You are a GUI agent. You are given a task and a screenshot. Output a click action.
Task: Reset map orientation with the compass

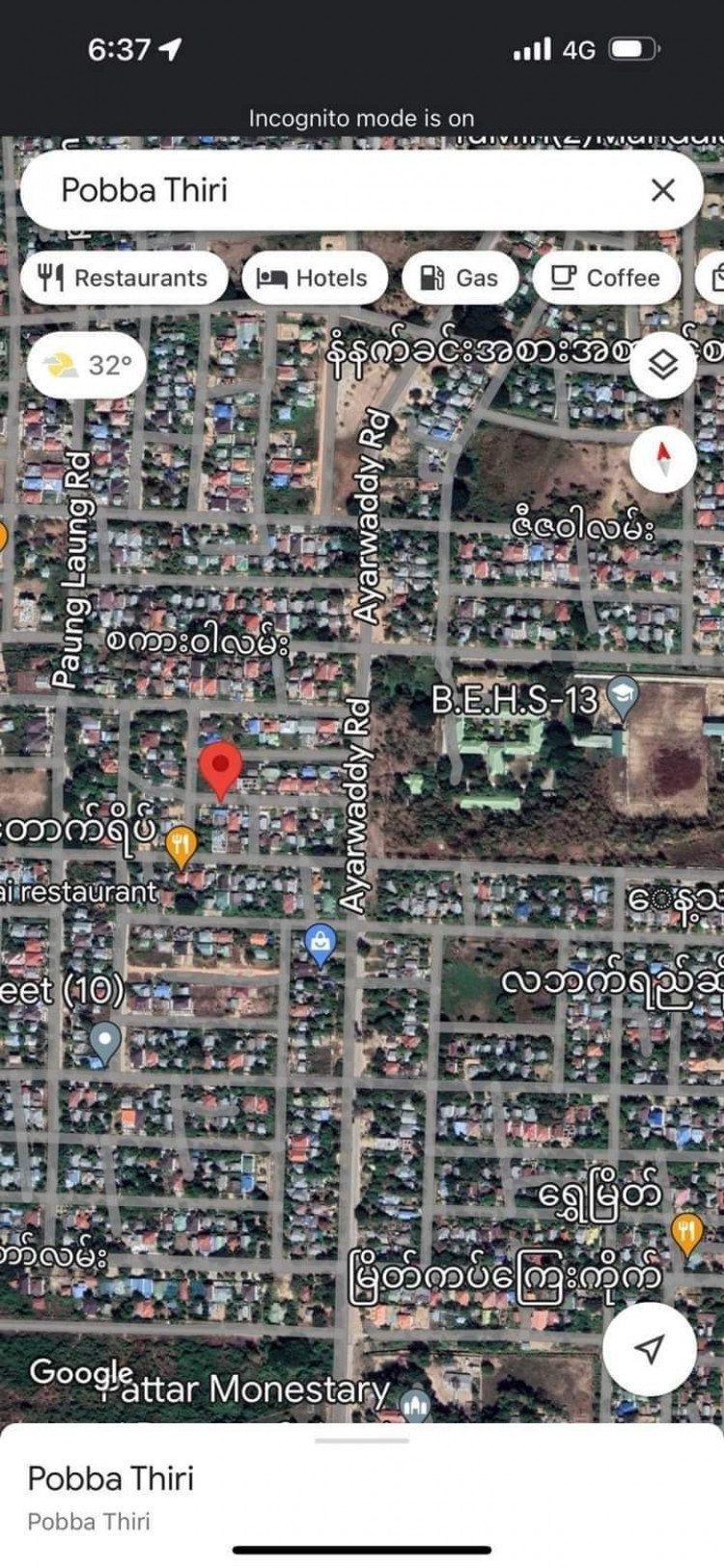click(663, 457)
